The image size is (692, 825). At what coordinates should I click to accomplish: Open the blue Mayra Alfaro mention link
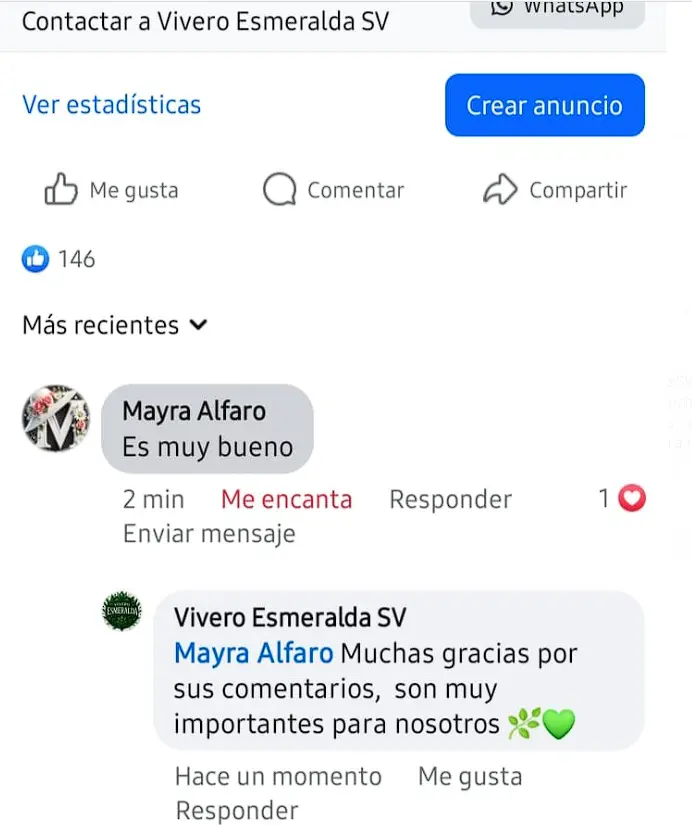coord(253,654)
